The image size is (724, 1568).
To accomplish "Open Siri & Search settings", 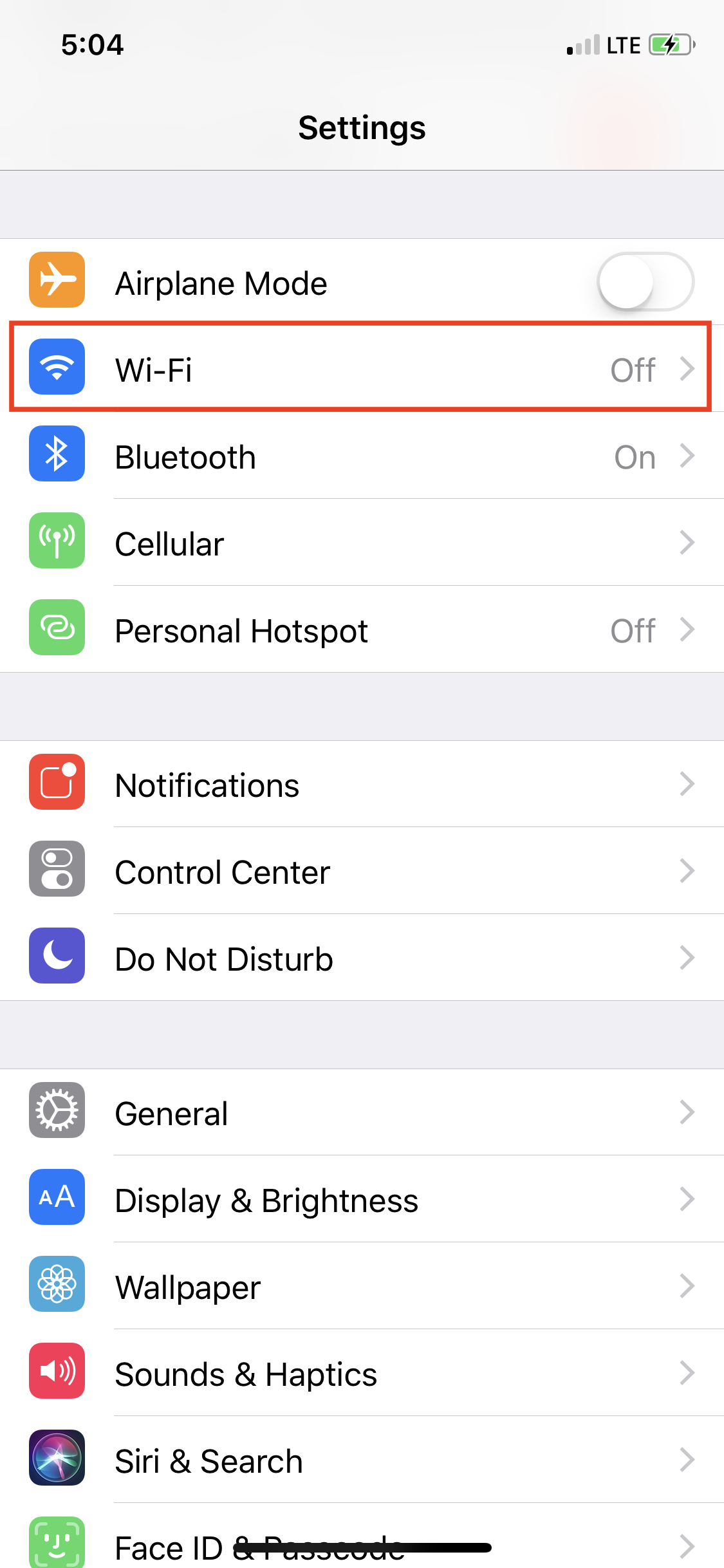I will click(362, 1460).
